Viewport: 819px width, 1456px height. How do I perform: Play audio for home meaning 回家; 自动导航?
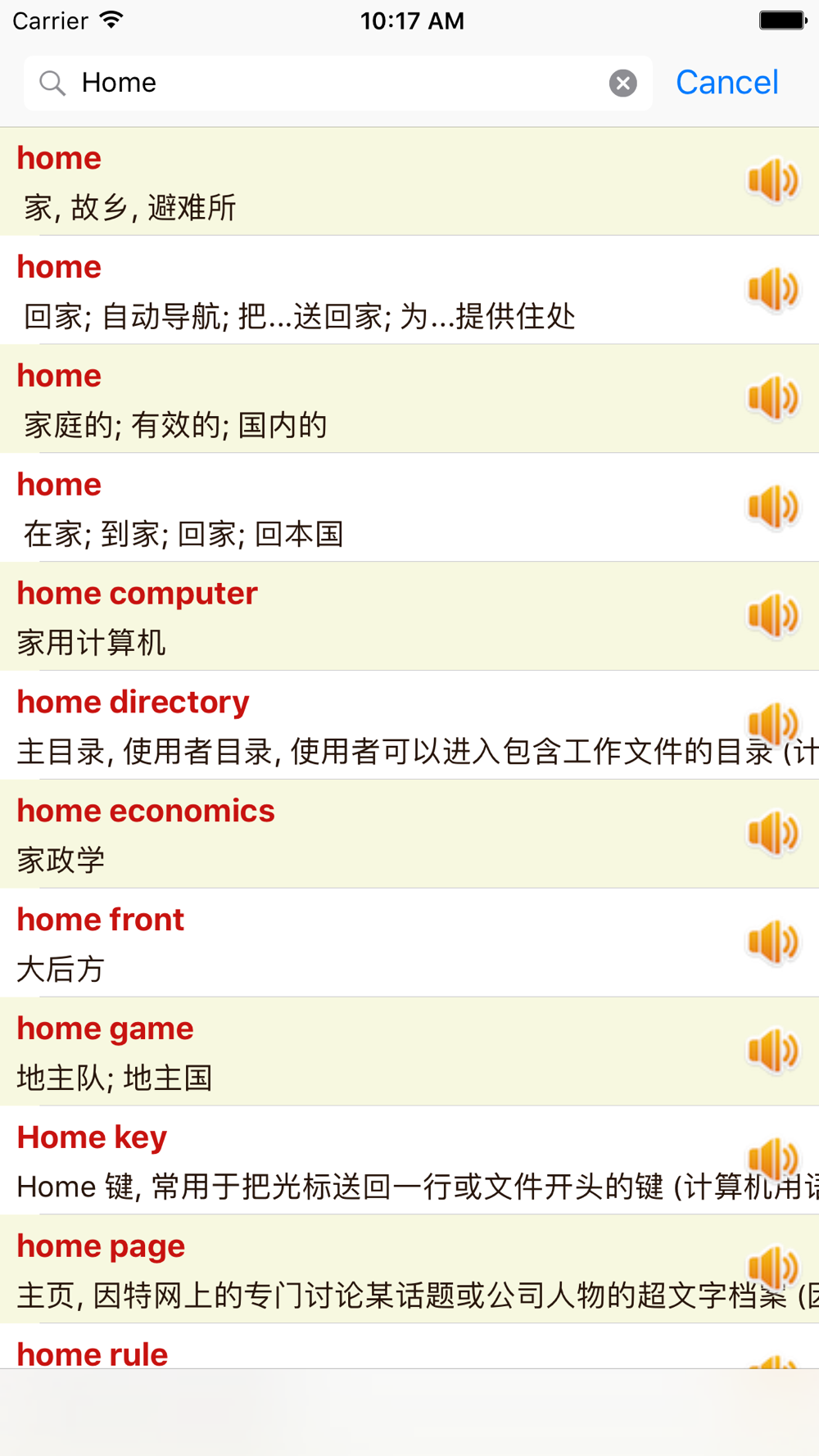coord(772,289)
